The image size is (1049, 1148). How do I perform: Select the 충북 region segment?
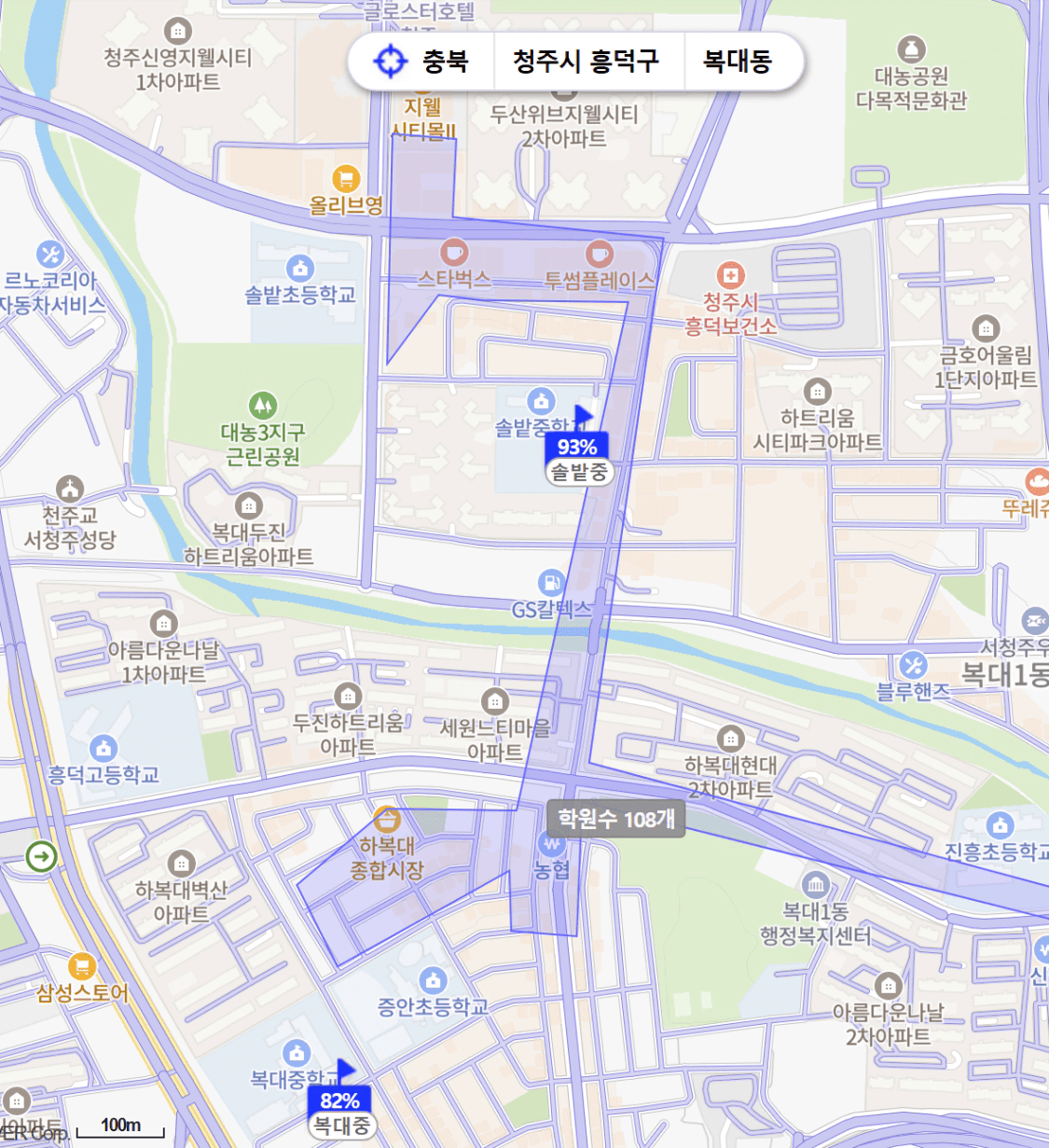pyautogui.click(x=445, y=62)
